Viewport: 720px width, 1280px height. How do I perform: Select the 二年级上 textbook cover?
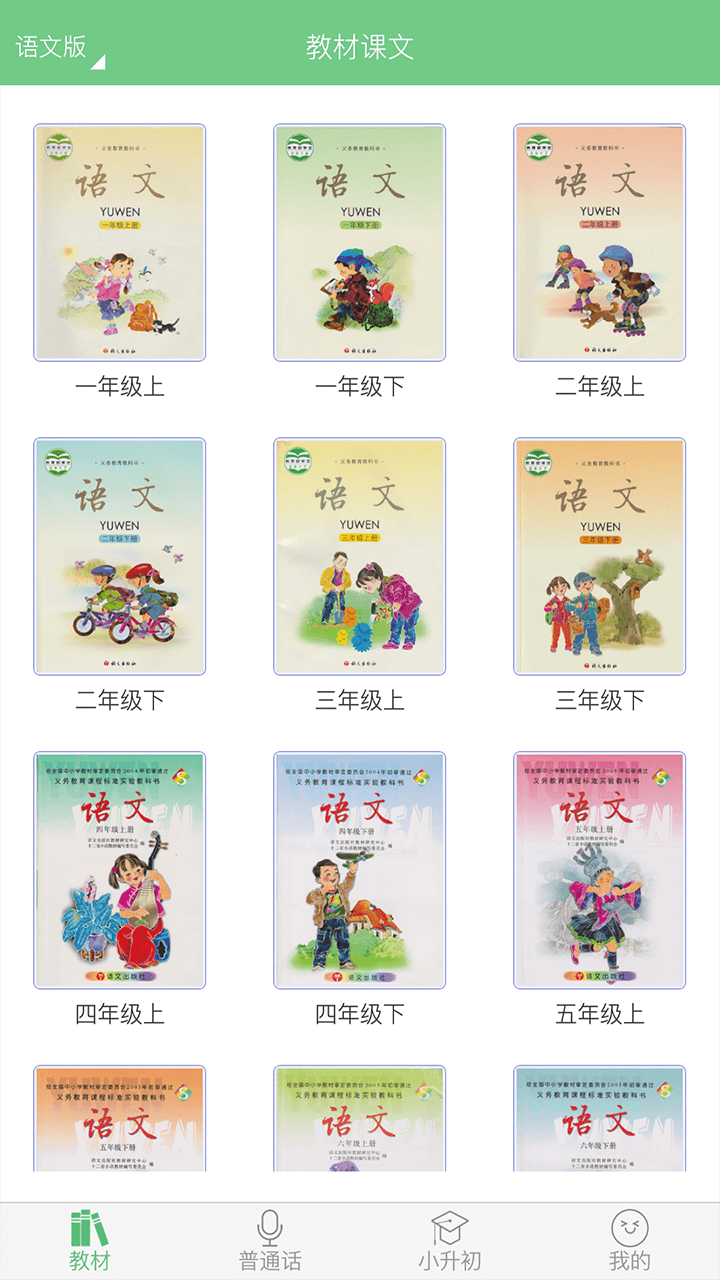coord(600,242)
